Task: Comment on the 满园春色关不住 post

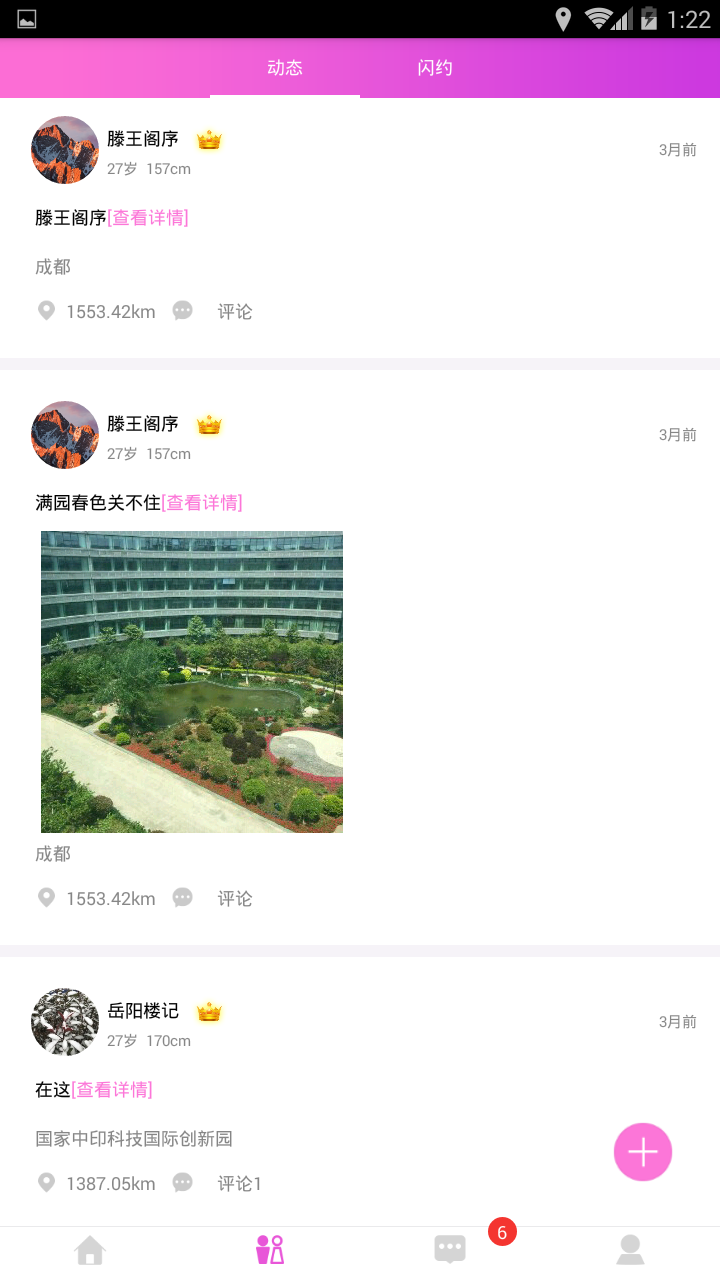Action: pyautogui.click(x=234, y=899)
